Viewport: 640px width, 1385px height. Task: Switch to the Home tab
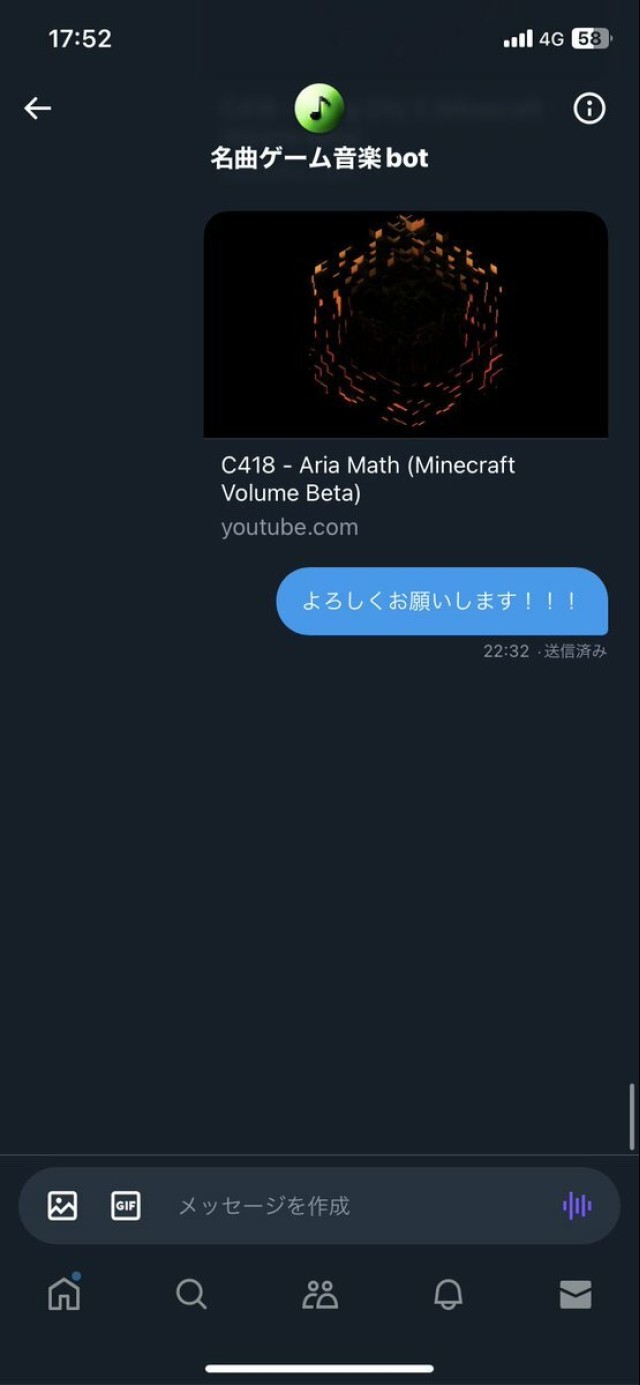pyautogui.click(x=64, y=1294)
